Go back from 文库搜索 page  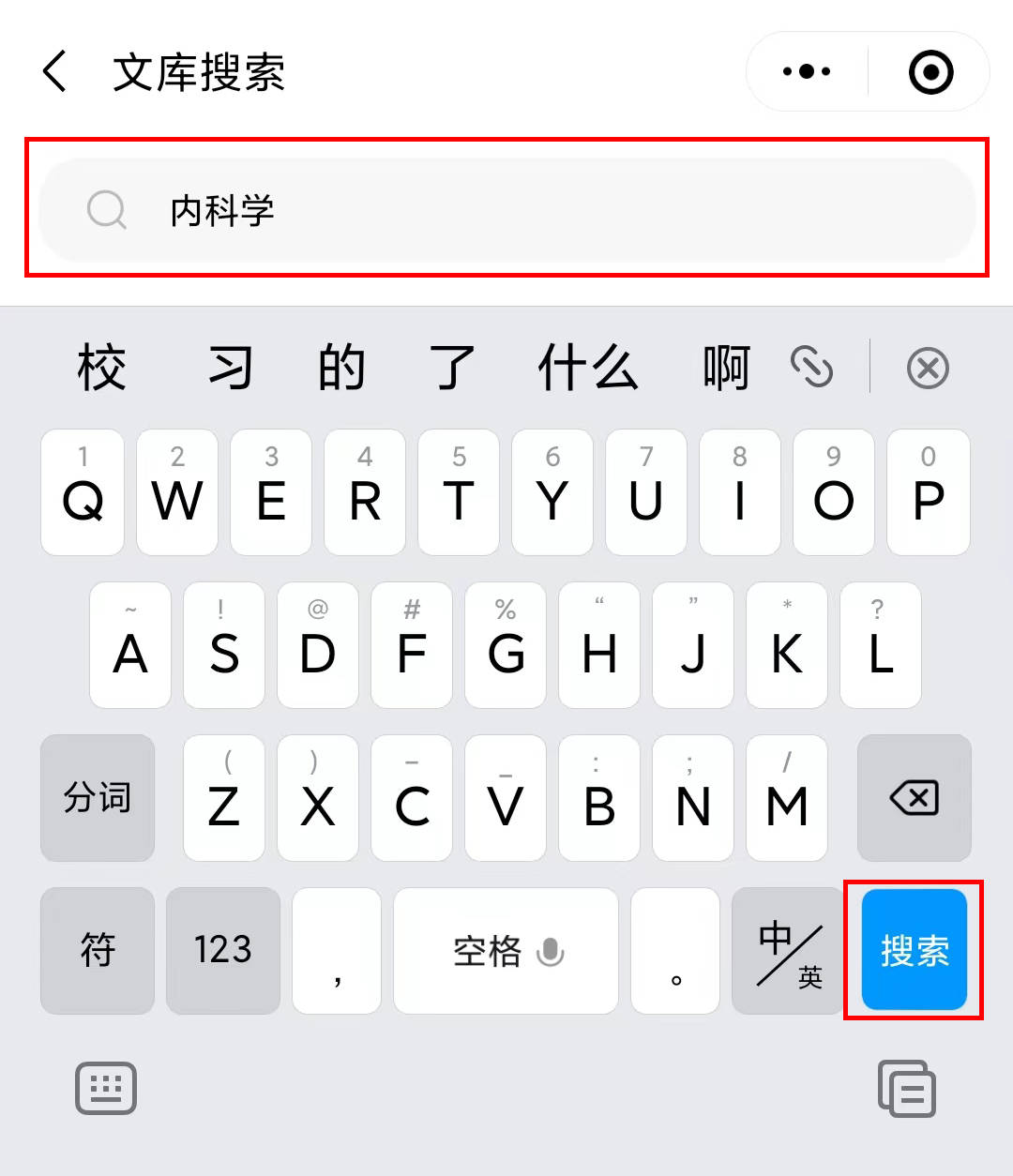click(55, 72)
